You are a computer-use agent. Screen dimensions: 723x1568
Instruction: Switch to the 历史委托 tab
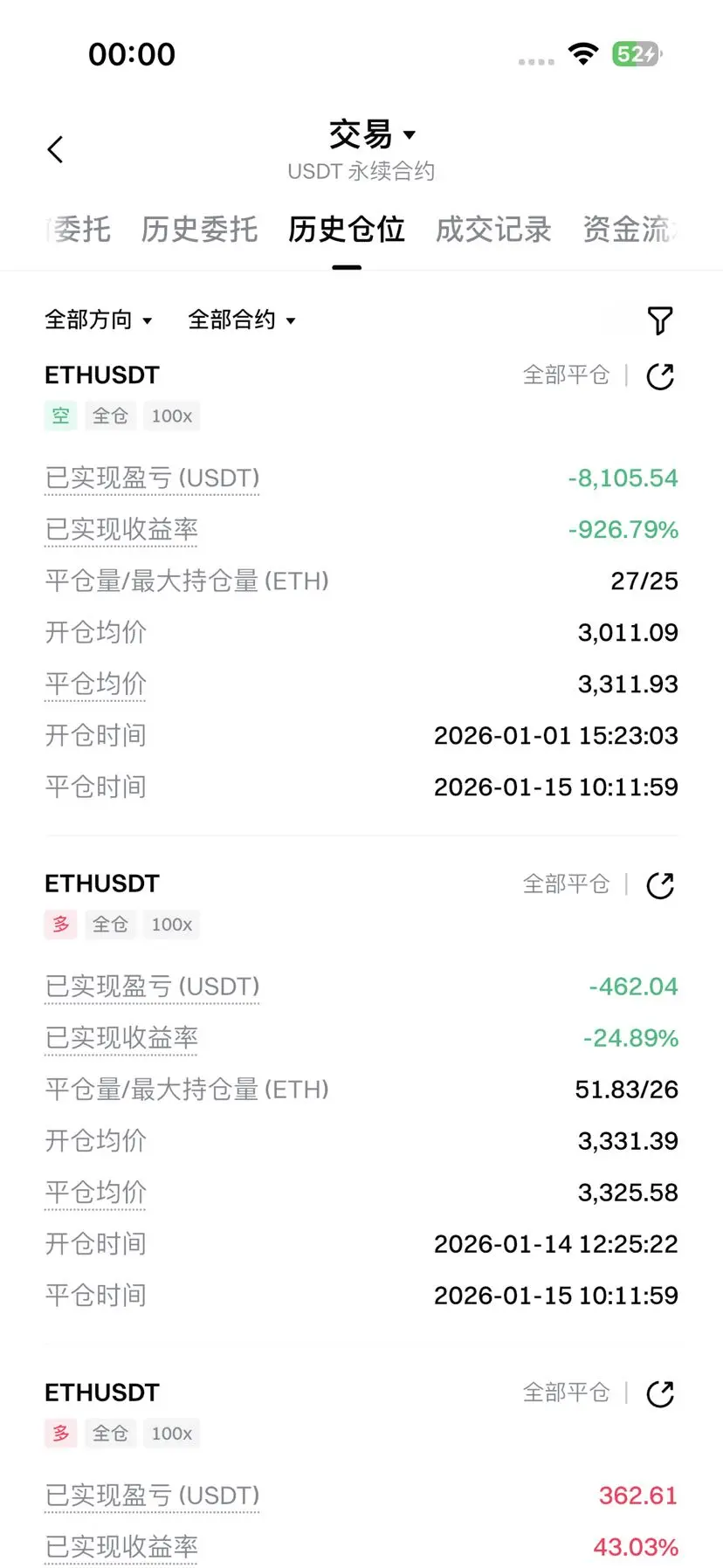(199, 230)
